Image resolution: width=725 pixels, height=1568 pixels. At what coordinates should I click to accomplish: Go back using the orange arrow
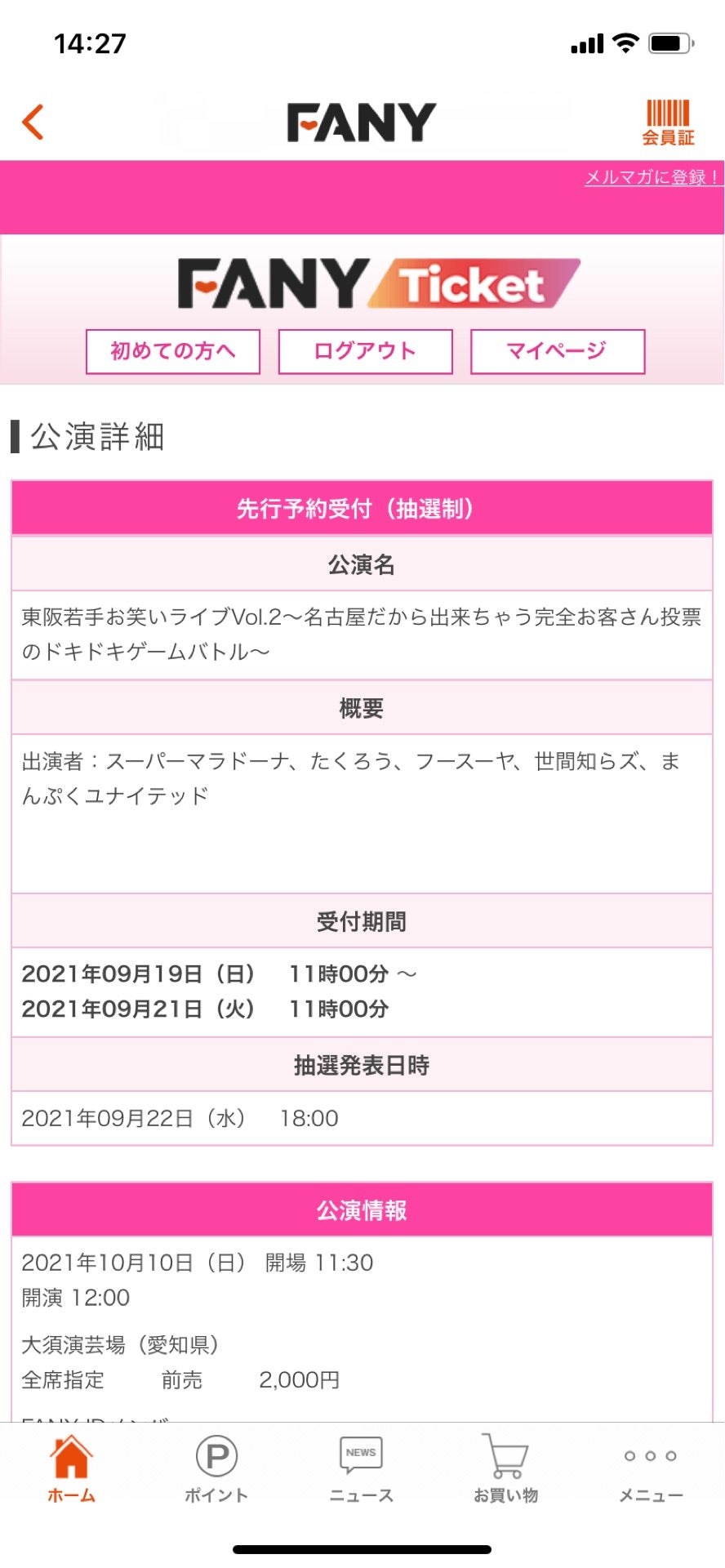[x=33, y=122]
